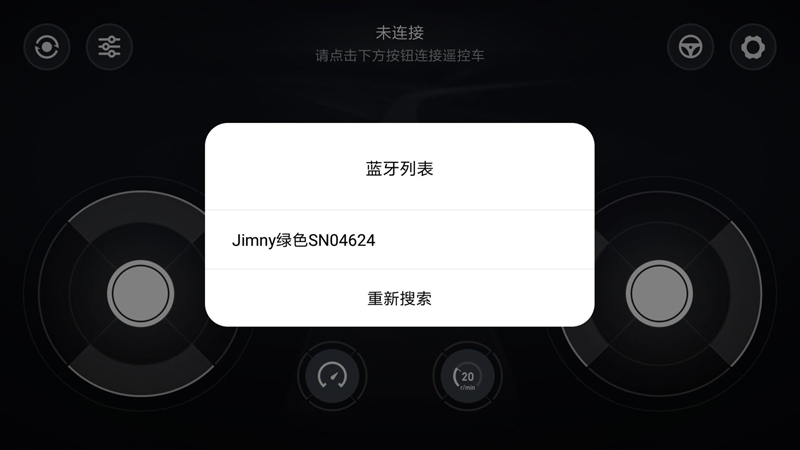Tap 重新搜索 to rescan devices

tap(399, 298)
